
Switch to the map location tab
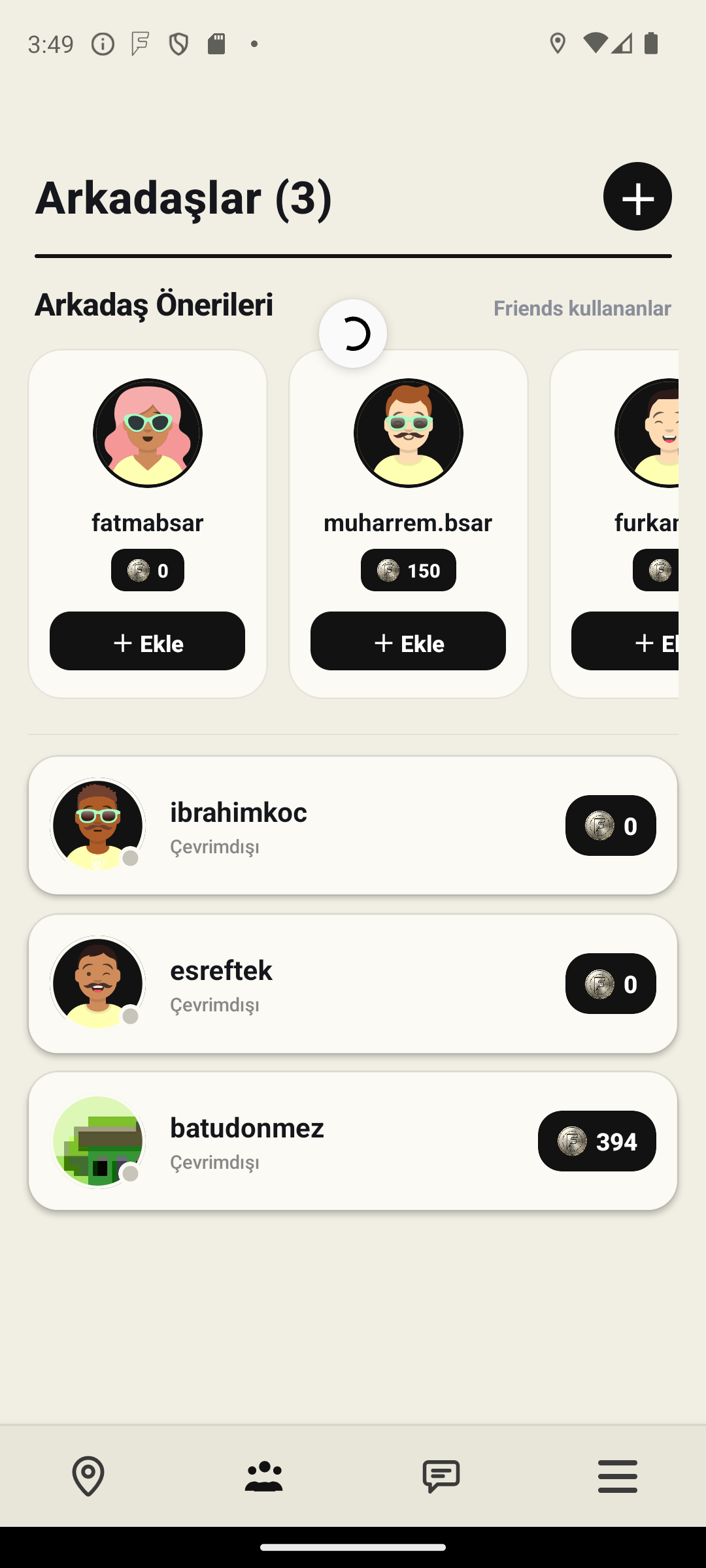click(x=88, y=1476)
